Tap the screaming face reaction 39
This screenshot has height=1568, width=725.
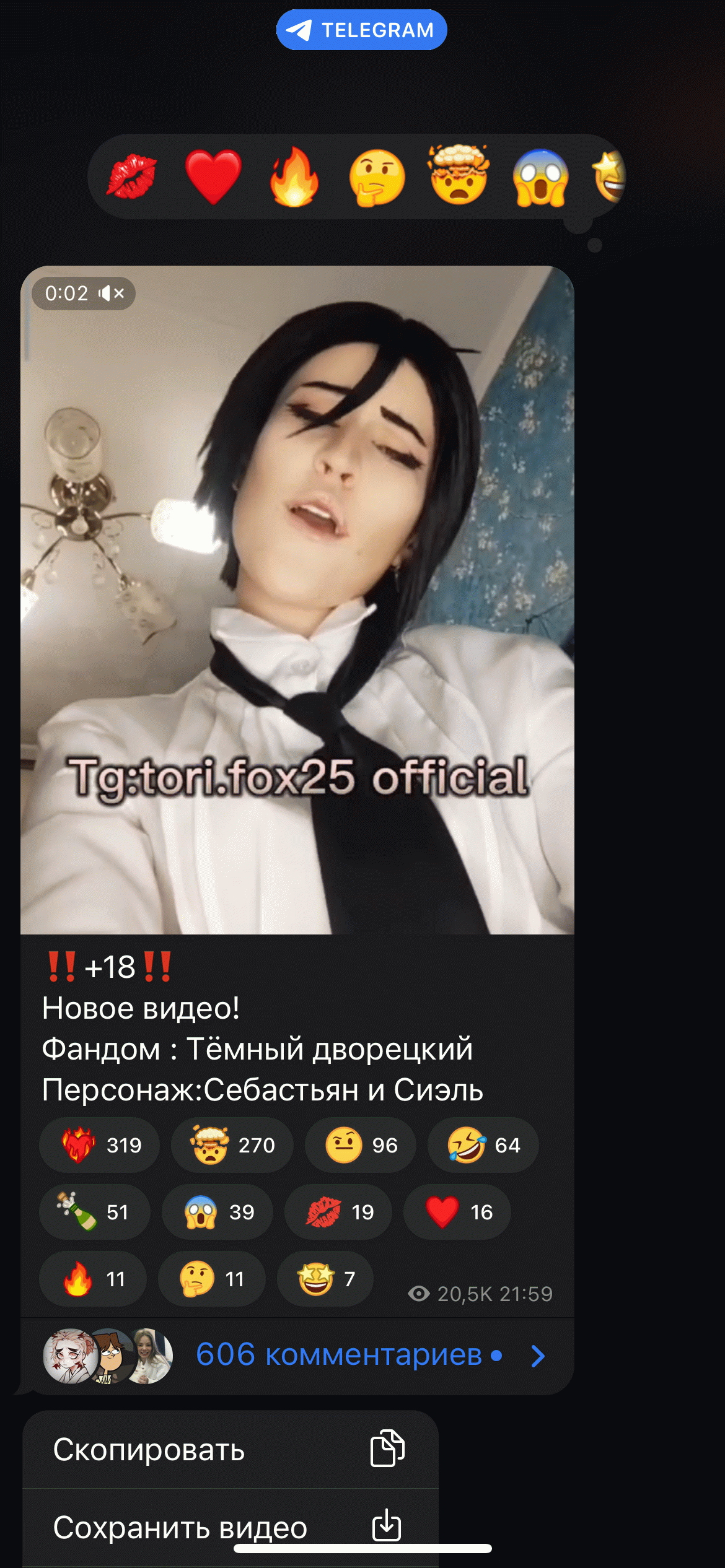click(217, 1212)
